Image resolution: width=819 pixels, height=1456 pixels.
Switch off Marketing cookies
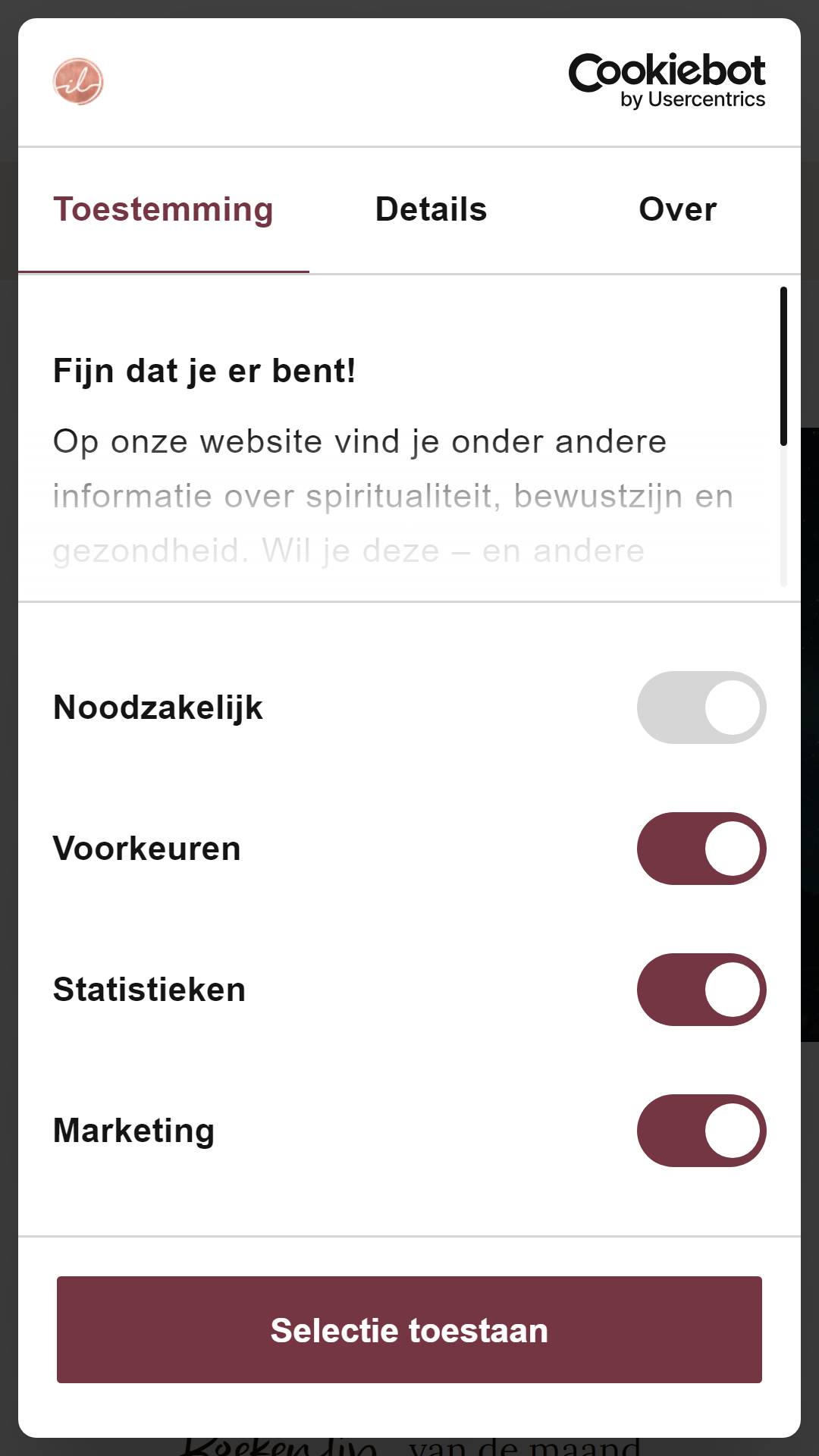(701, 1131)
